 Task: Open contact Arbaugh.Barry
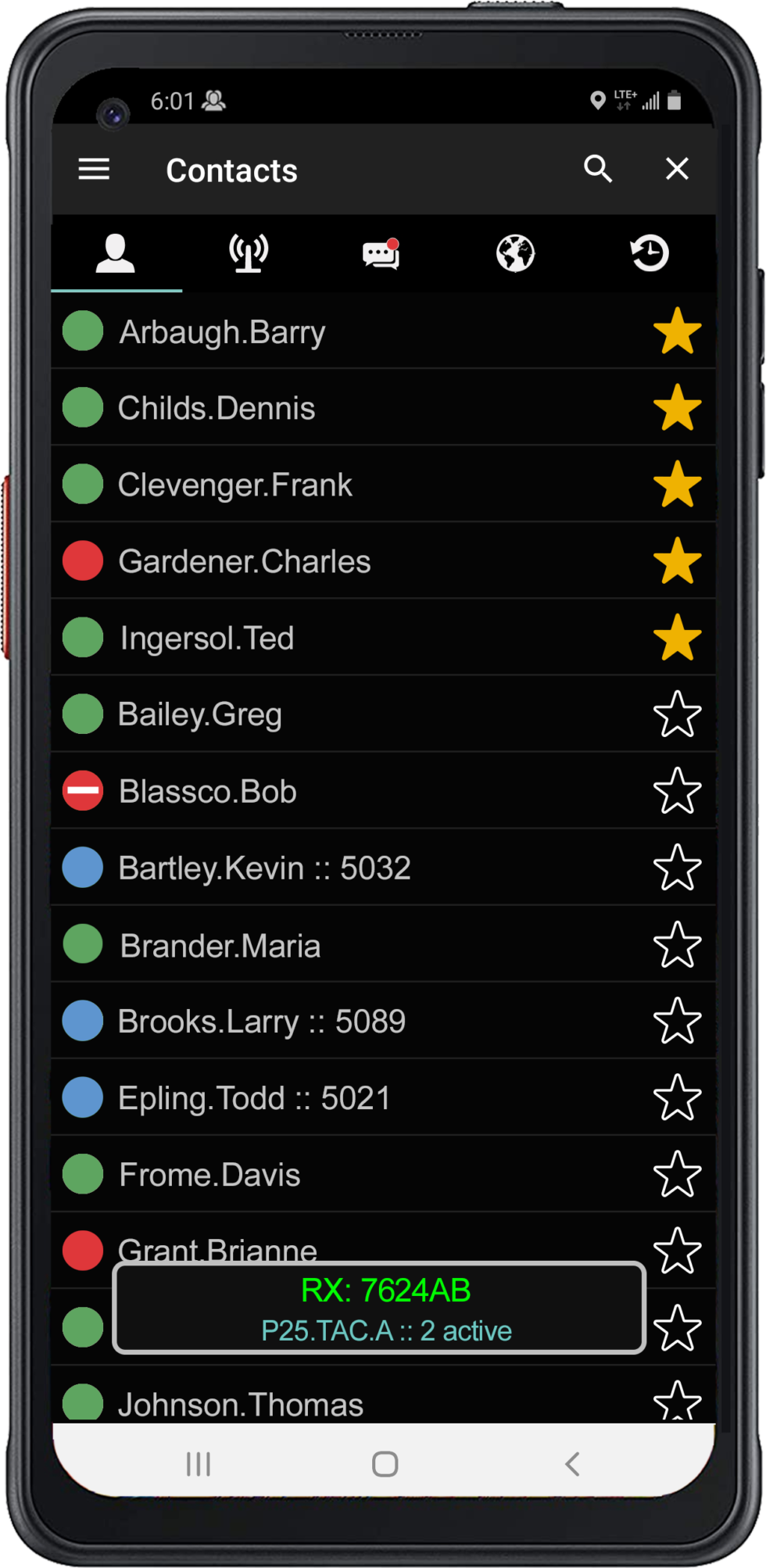pos(223,332)
